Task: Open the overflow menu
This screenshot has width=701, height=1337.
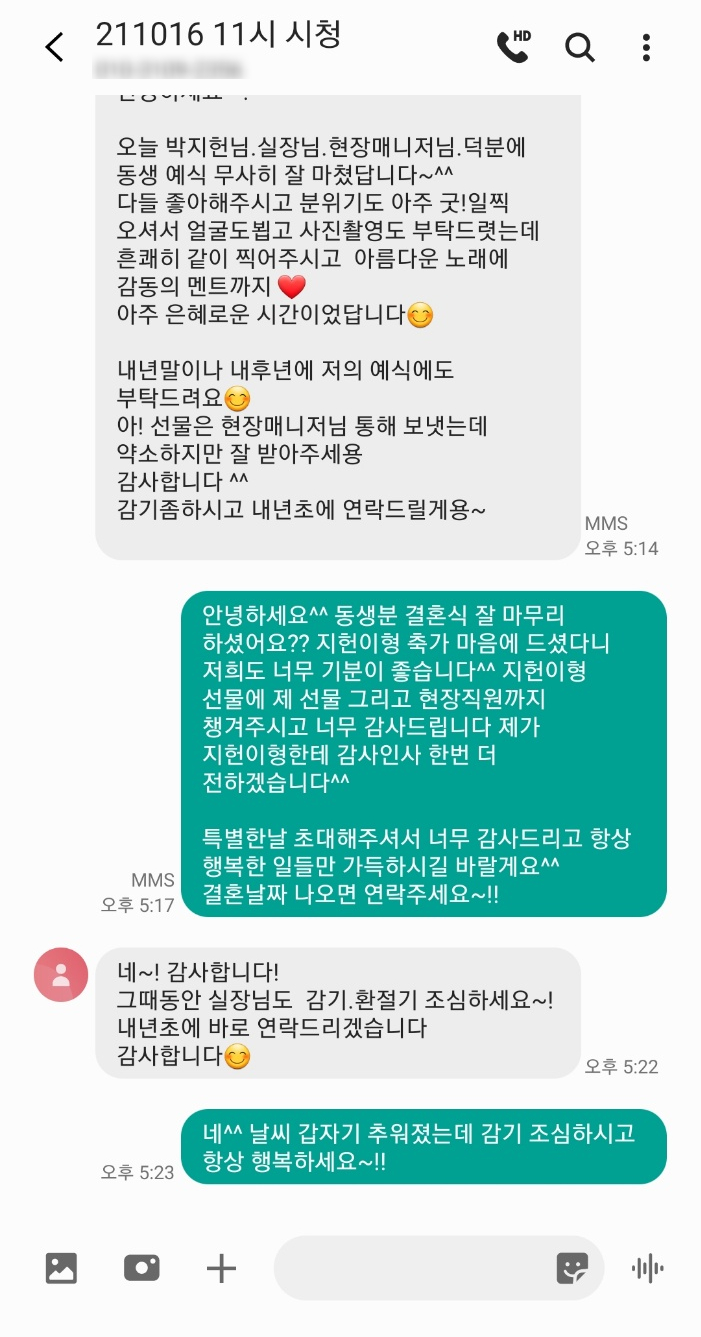Action: coord(647,47)
